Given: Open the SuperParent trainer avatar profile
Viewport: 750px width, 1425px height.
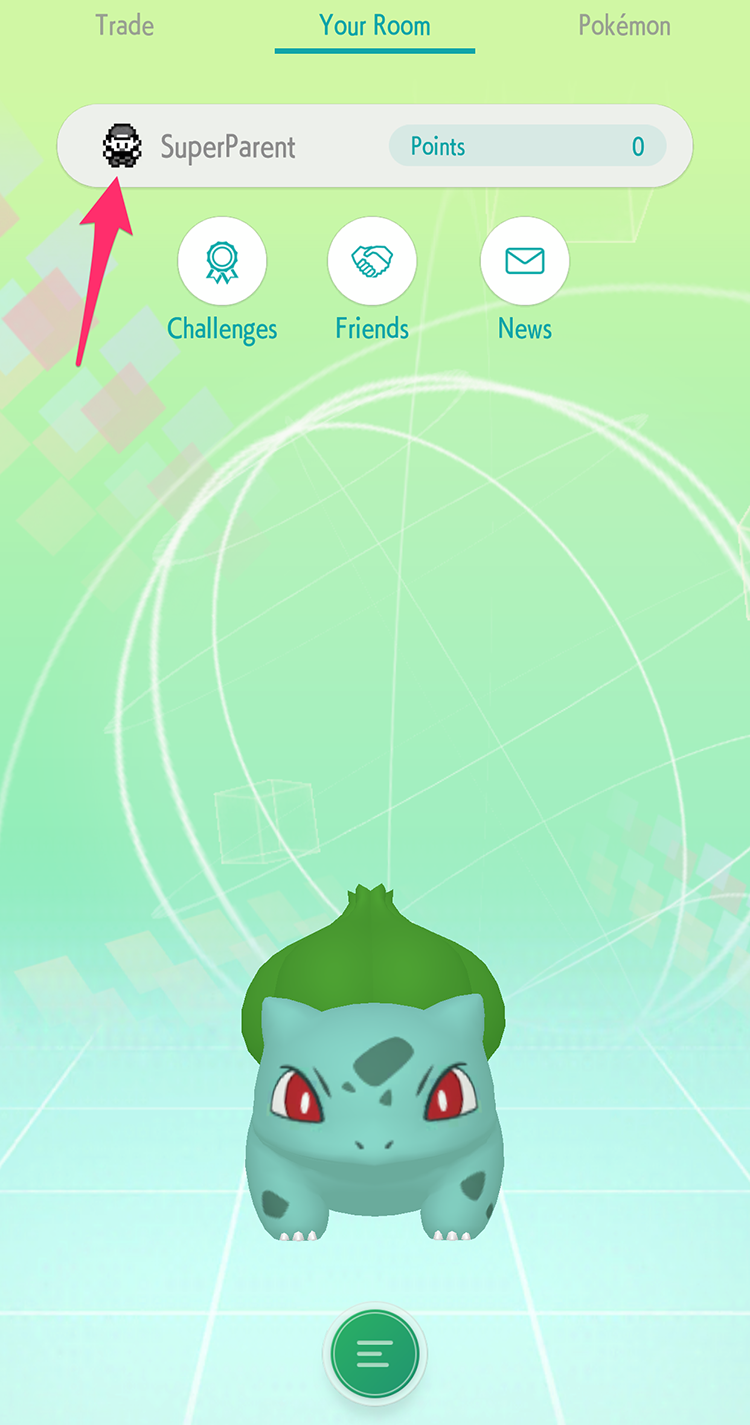Looking at the screenshot, I should [x=122, y=147].
